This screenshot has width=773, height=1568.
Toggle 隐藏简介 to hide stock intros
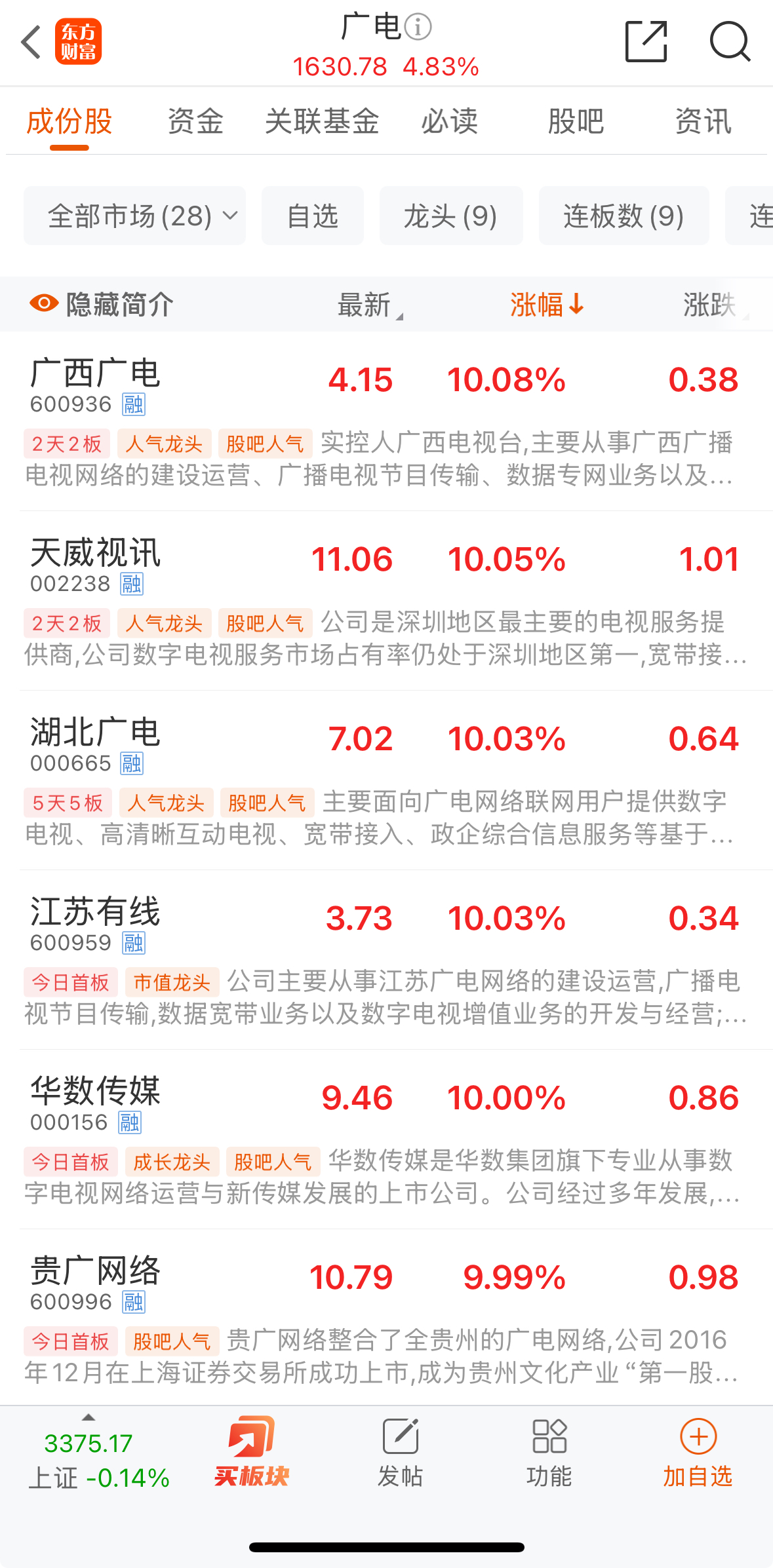pos(102,305)
